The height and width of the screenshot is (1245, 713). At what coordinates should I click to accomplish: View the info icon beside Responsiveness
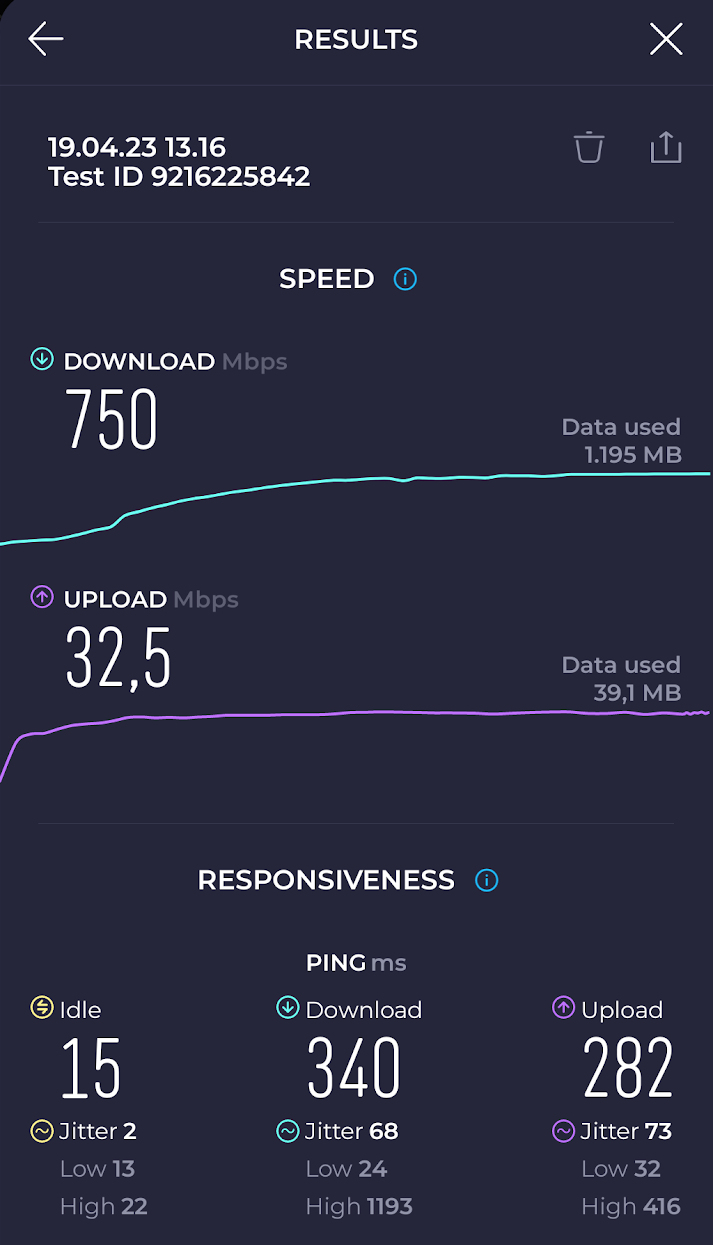[x=487, y=880]
